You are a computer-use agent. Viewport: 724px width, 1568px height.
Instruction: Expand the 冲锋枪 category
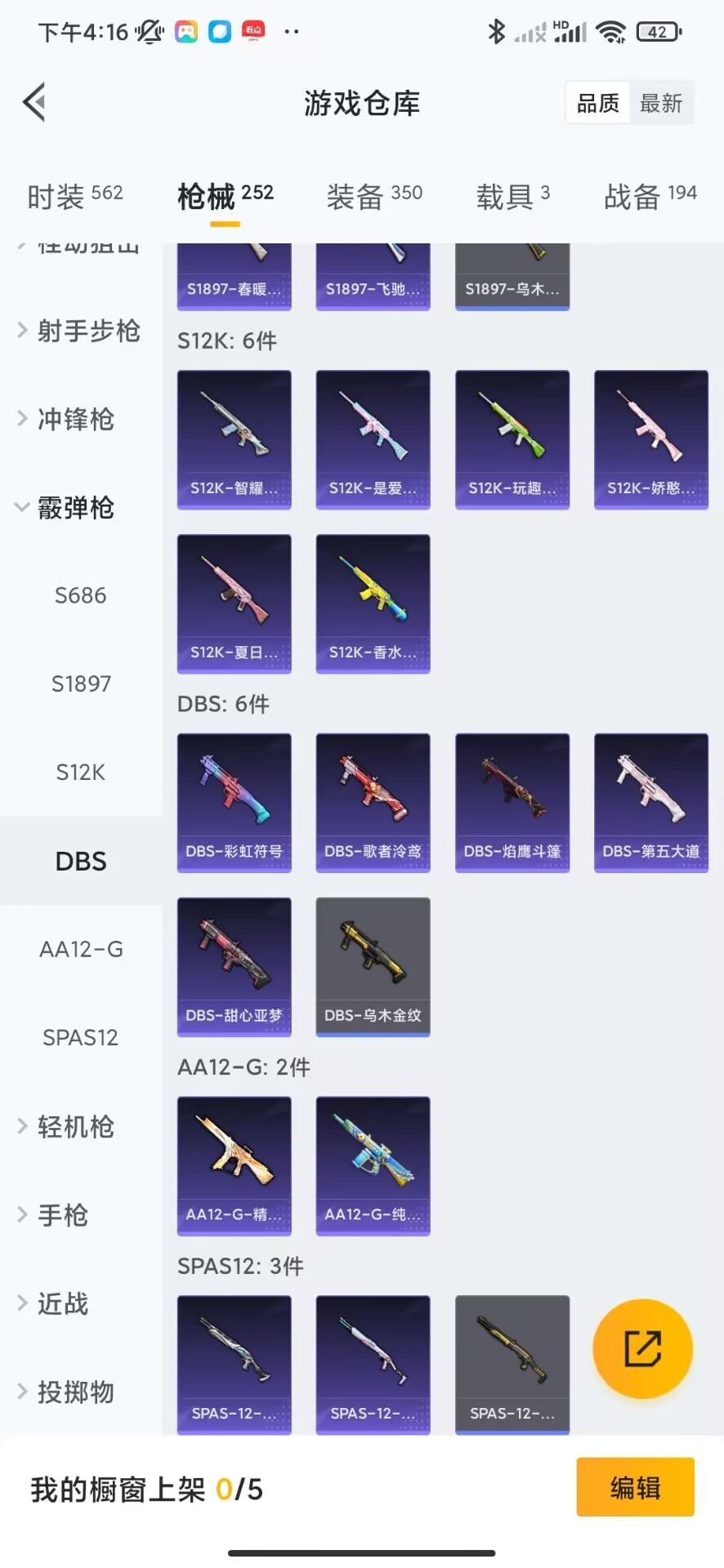tap(75, 419)
